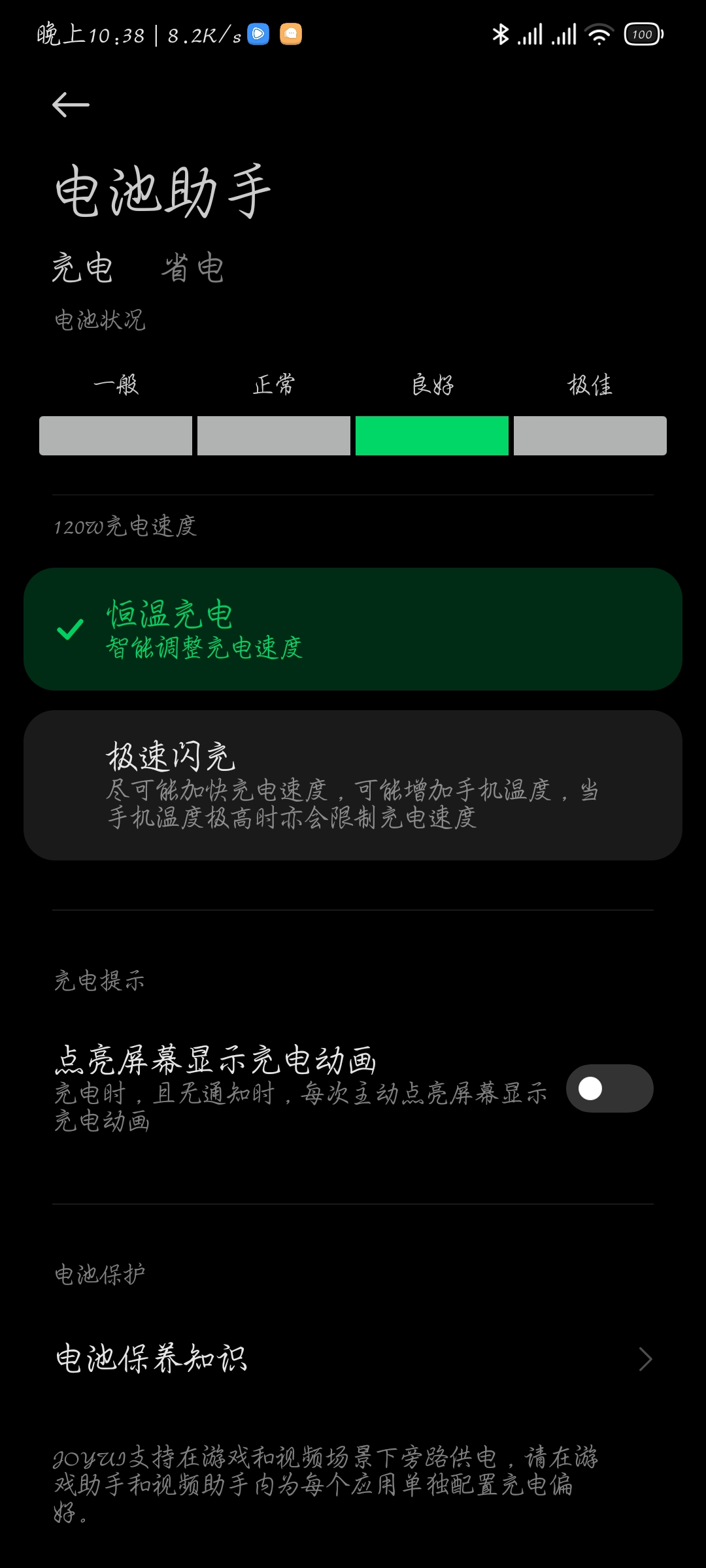Switch to the 充电 tab

pyautogui.click(x=82, y=269)
